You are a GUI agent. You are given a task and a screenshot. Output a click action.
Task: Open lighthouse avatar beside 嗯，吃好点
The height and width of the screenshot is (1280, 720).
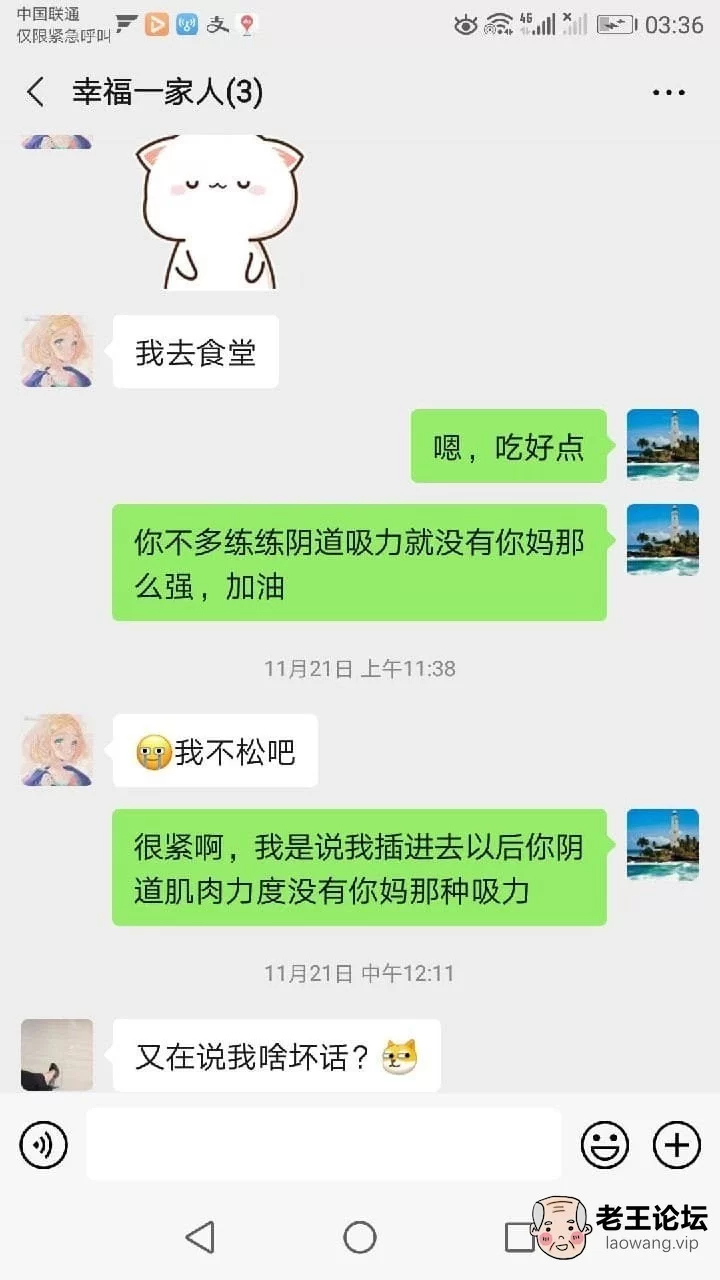click(x=662, y=445)
